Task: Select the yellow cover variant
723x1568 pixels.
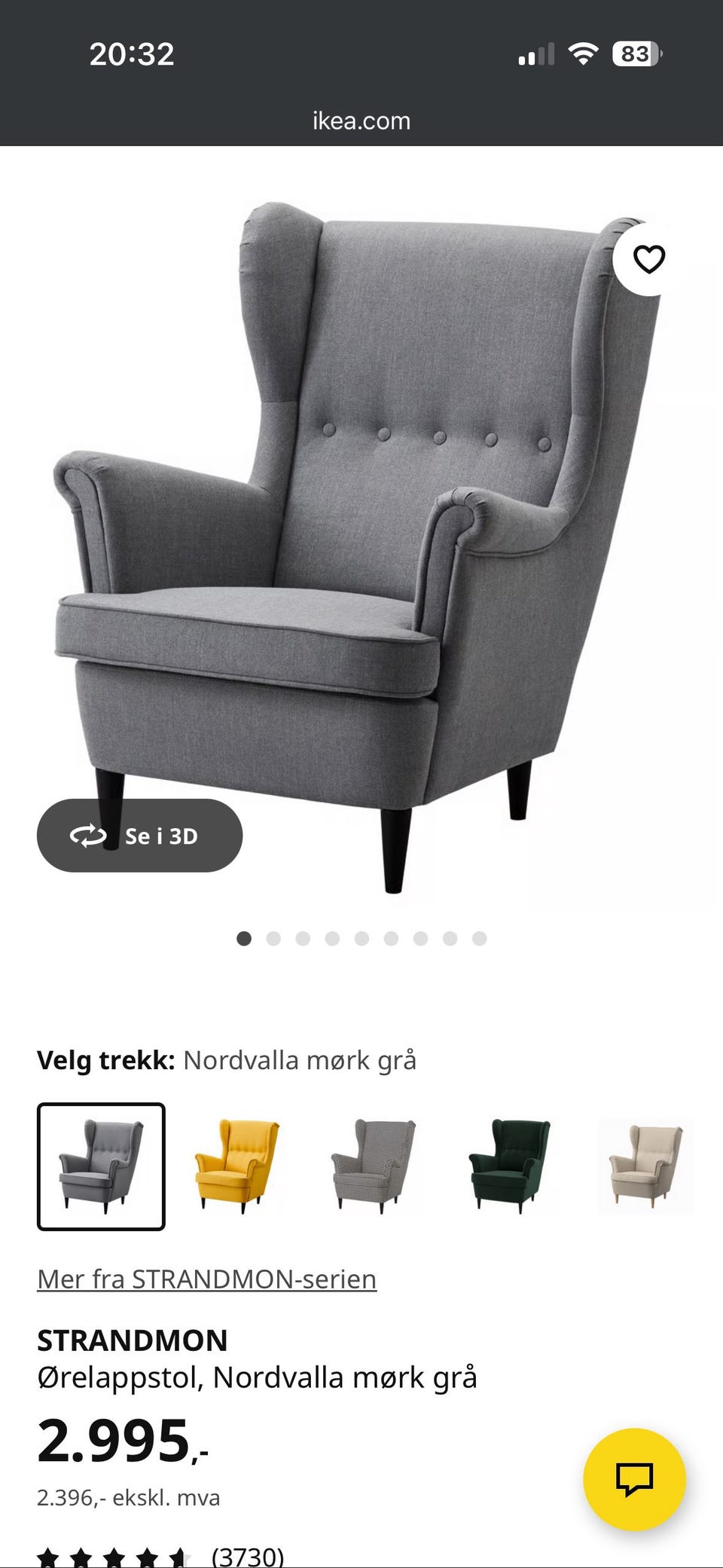Action: point(237,1166)
